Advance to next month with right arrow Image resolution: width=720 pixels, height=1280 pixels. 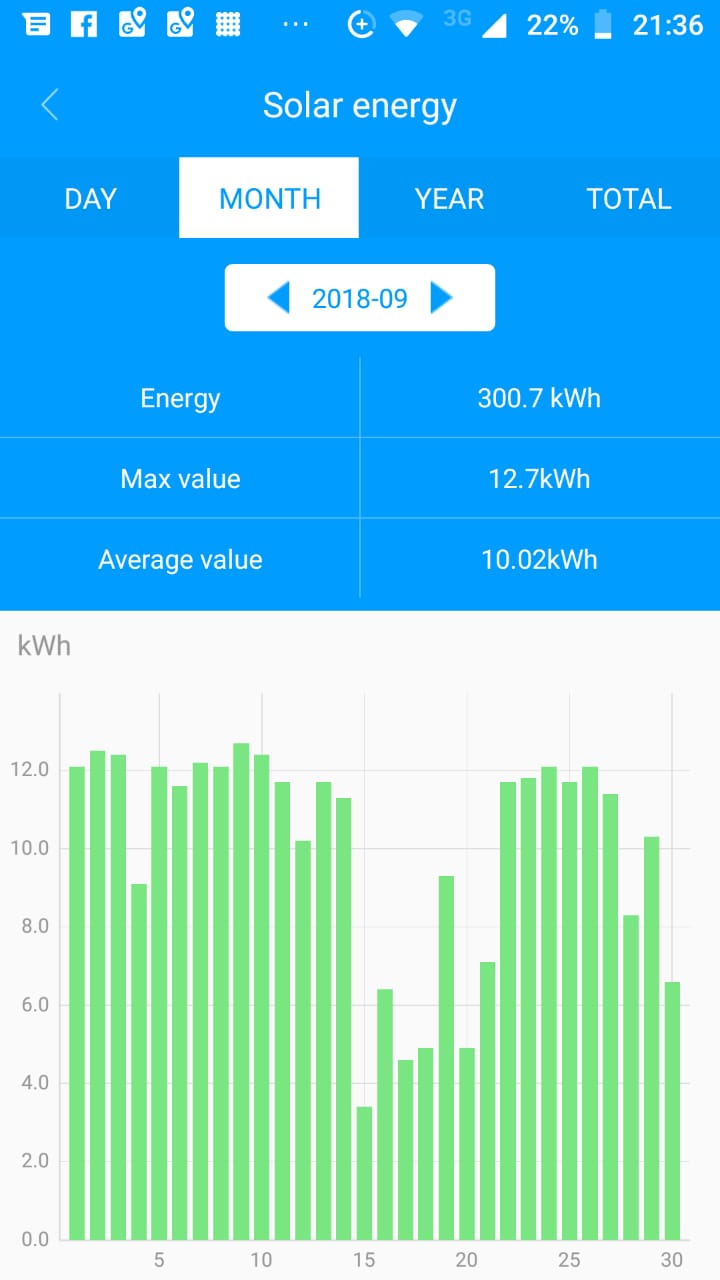click(441, 297)
